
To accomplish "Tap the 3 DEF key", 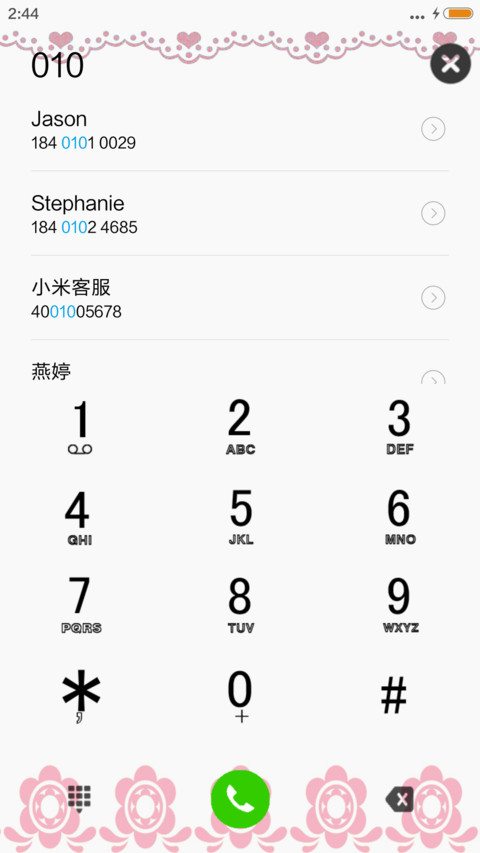I will tap(399, 428).
